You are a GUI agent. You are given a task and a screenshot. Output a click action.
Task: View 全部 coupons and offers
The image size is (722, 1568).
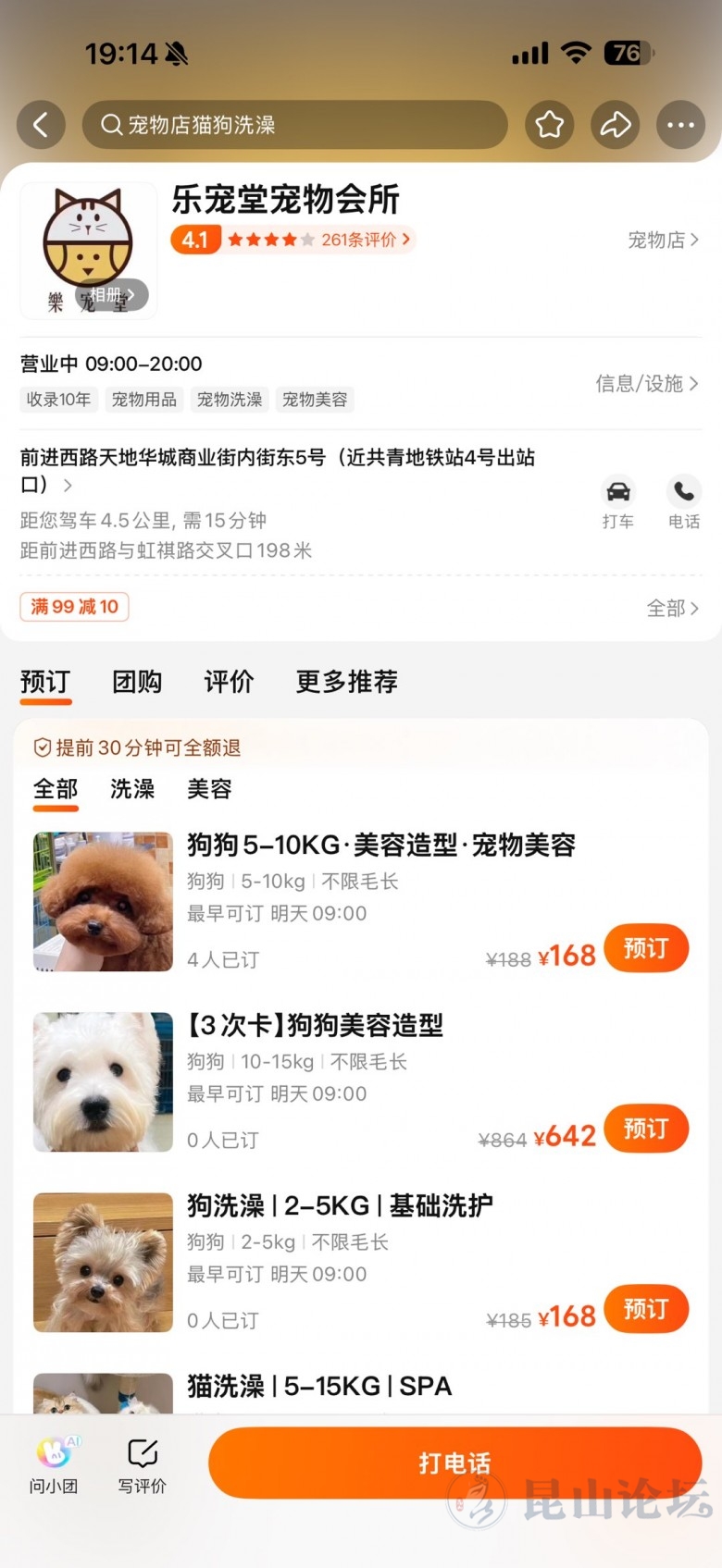(672, 608)
